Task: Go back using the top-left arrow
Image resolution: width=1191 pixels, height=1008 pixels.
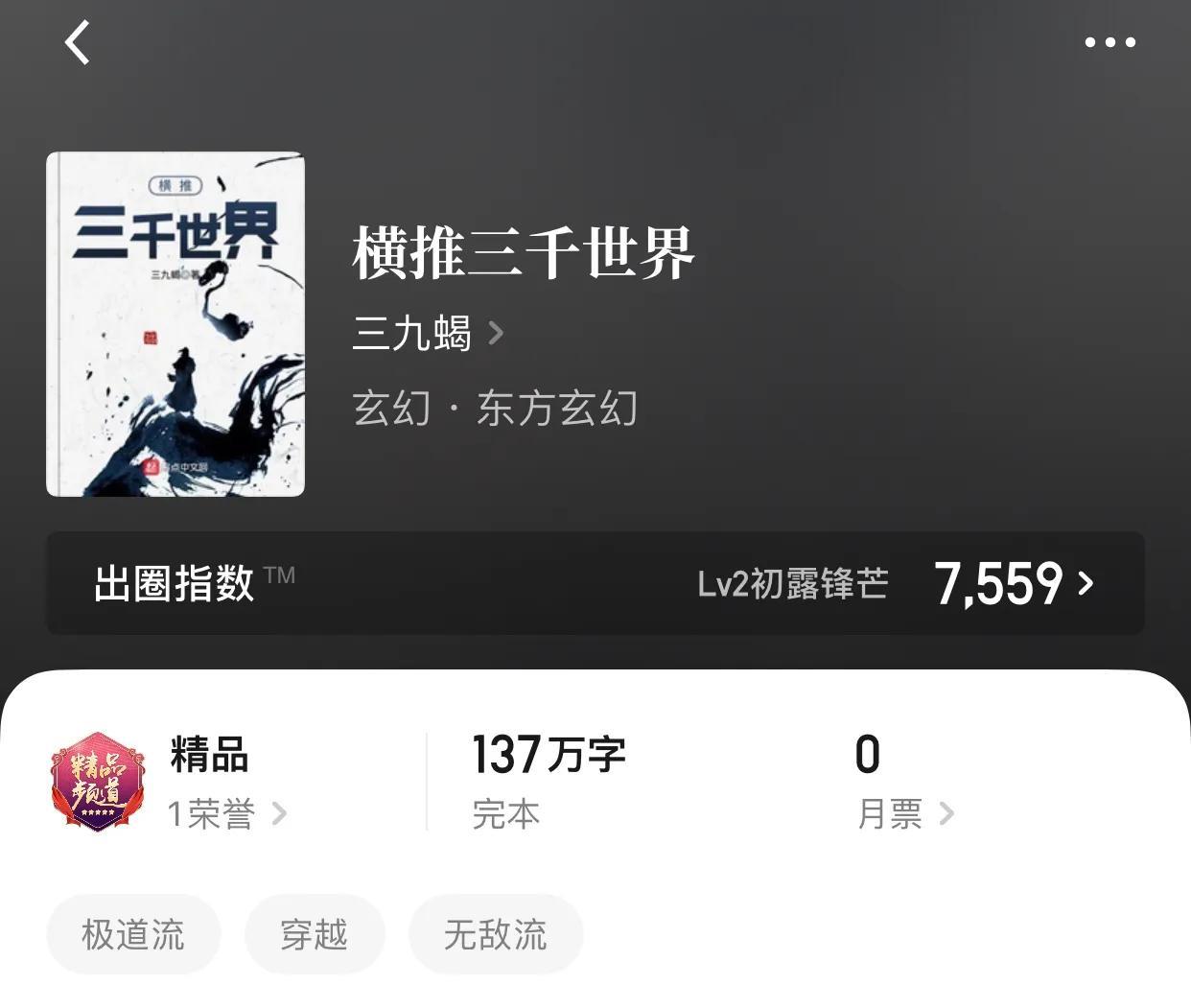Action: [x=78, y=42]
